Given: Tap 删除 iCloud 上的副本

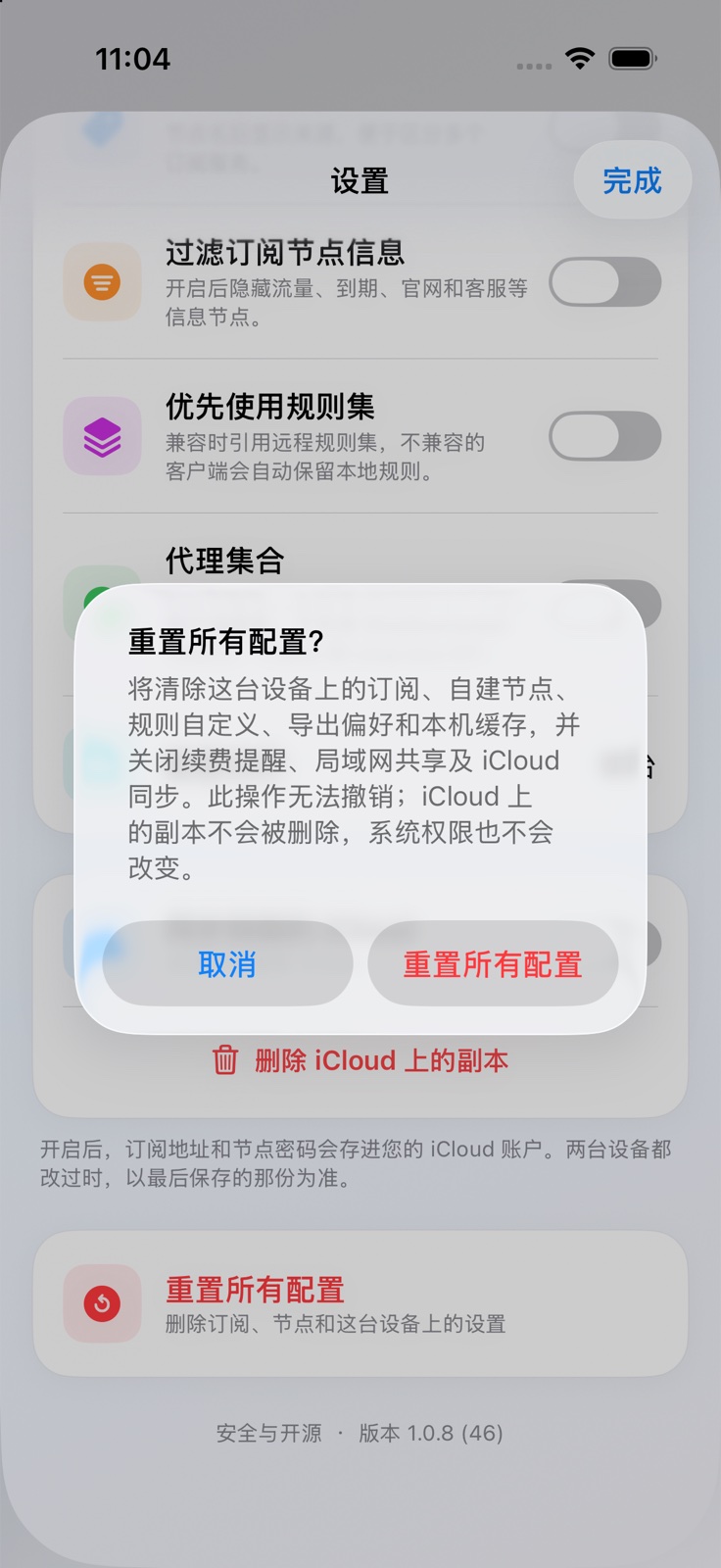Looking at the screenshot, I should [360, 1060].
